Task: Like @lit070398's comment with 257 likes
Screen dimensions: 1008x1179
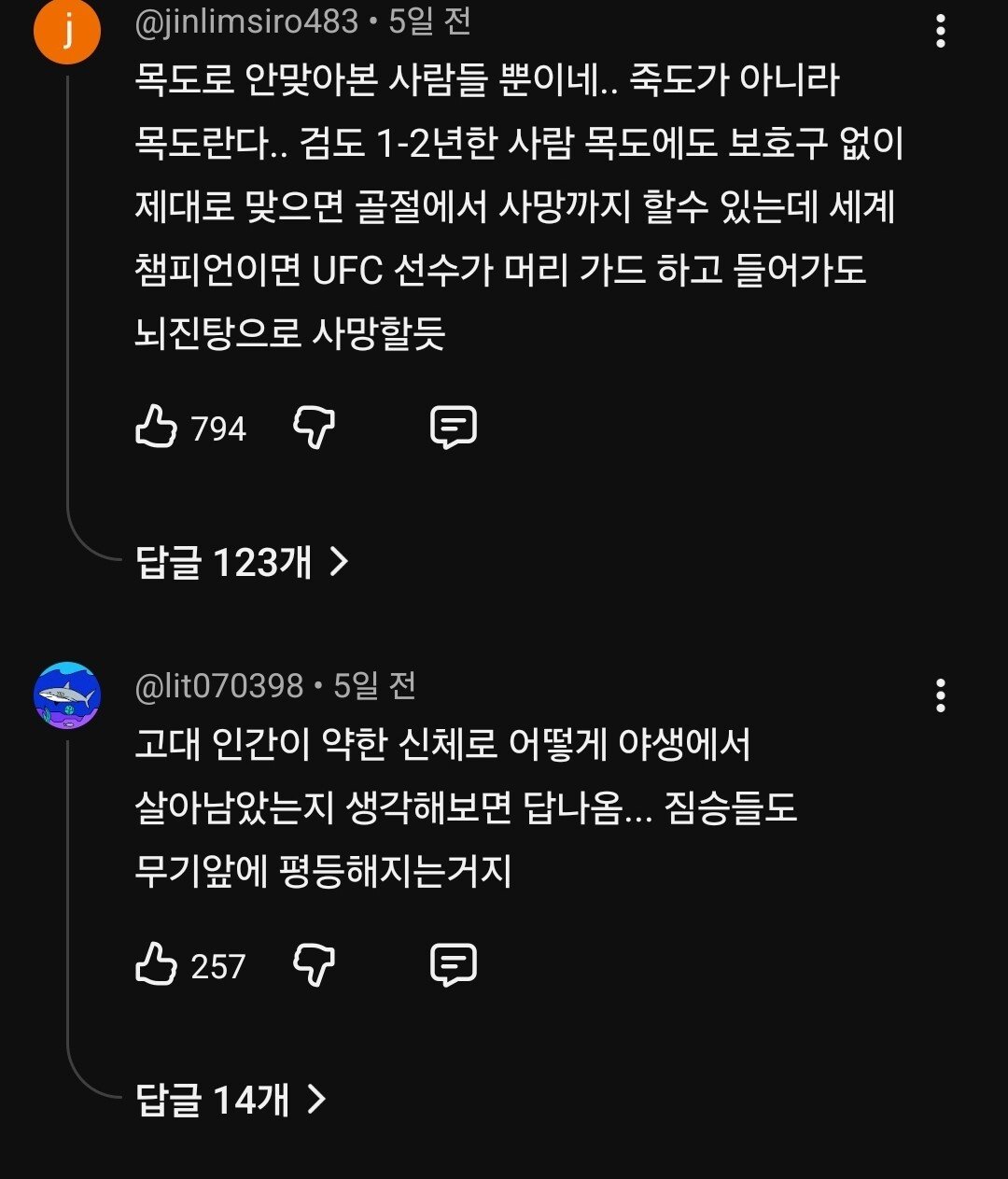Action: coord(159,966)
